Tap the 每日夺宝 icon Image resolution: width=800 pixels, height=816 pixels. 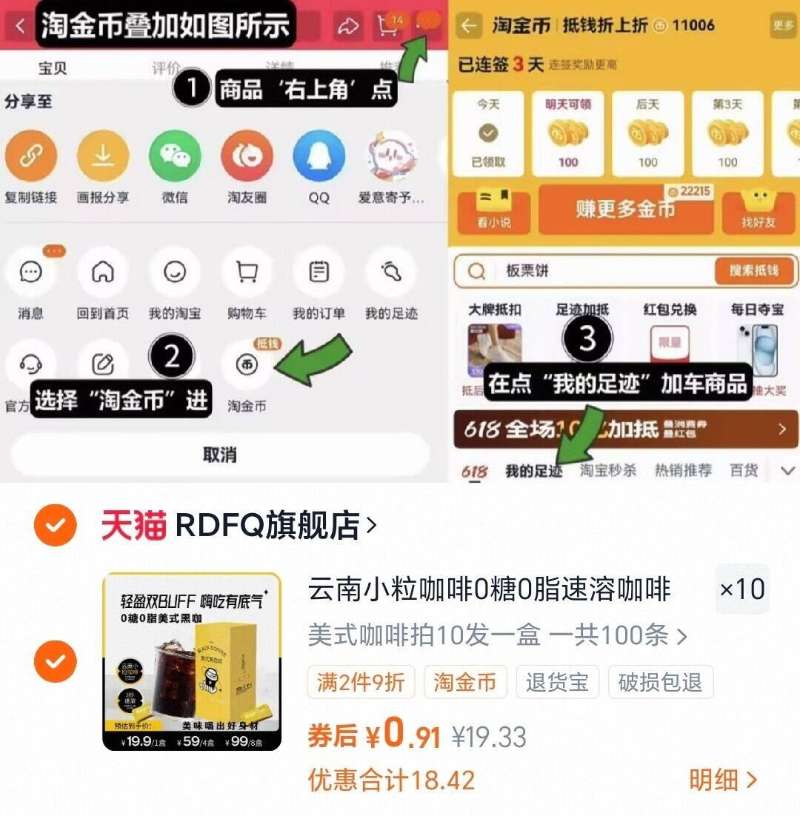coord(758,346)
